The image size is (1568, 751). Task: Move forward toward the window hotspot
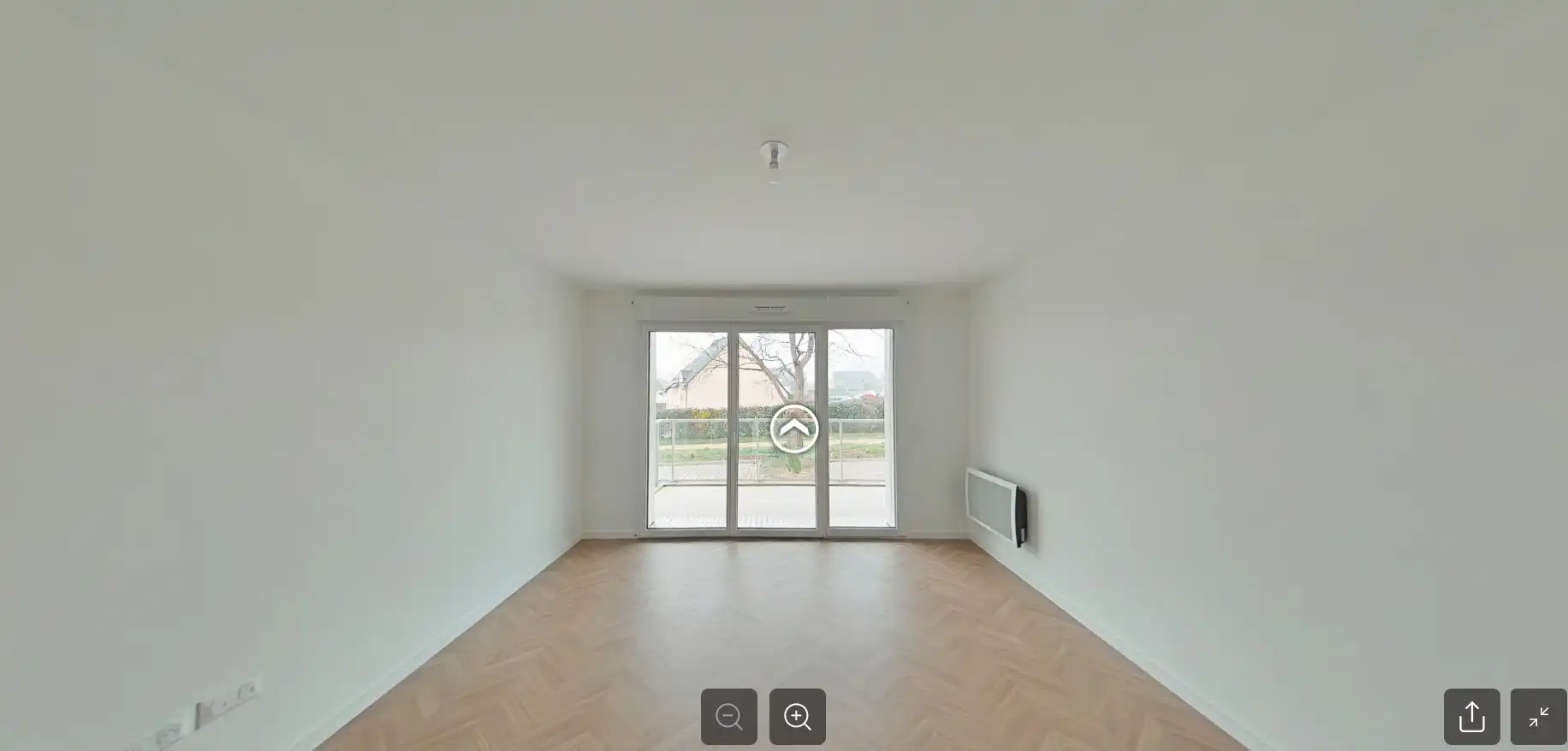(x=794, y=429)
